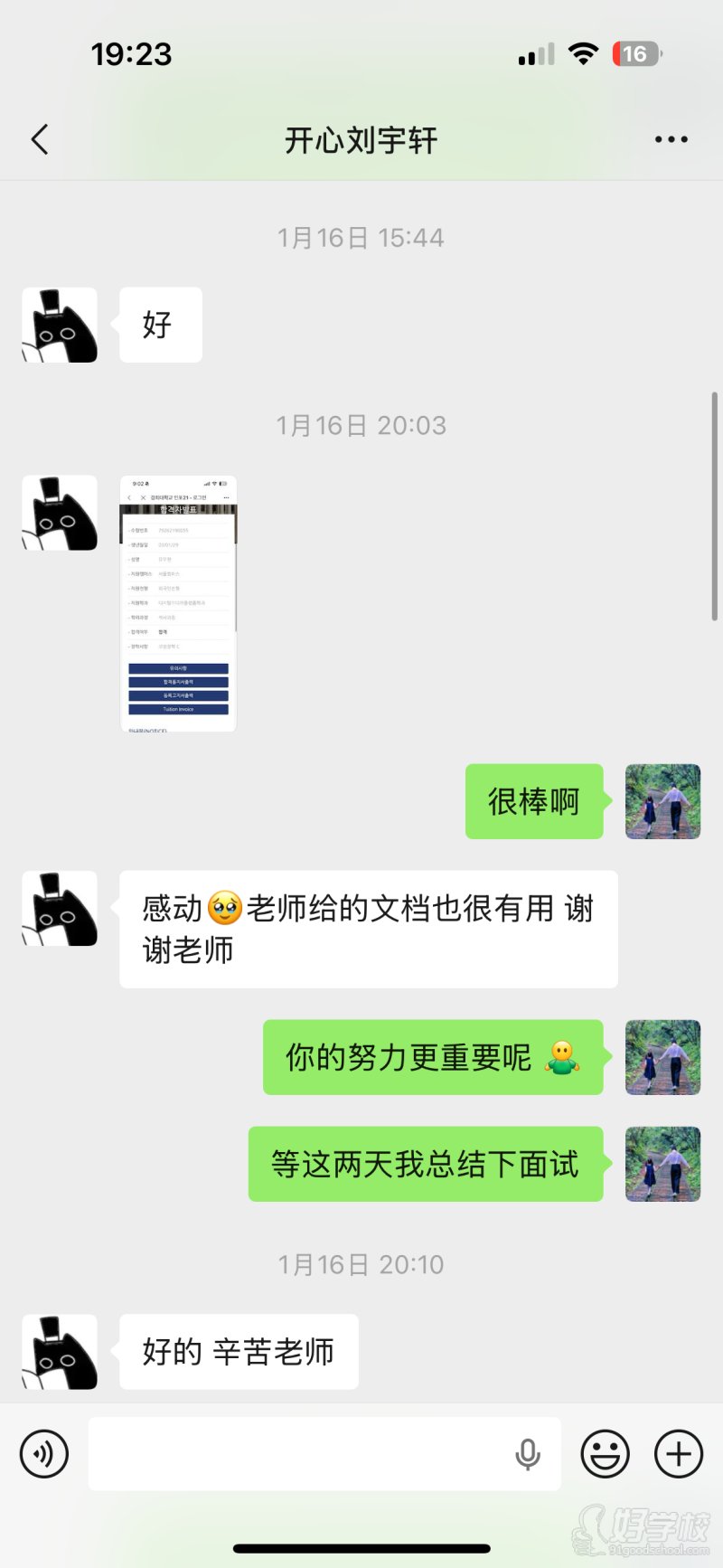Tap the back arrow to leave the chat
This screenshot has height=1568, width=723.
38,139
